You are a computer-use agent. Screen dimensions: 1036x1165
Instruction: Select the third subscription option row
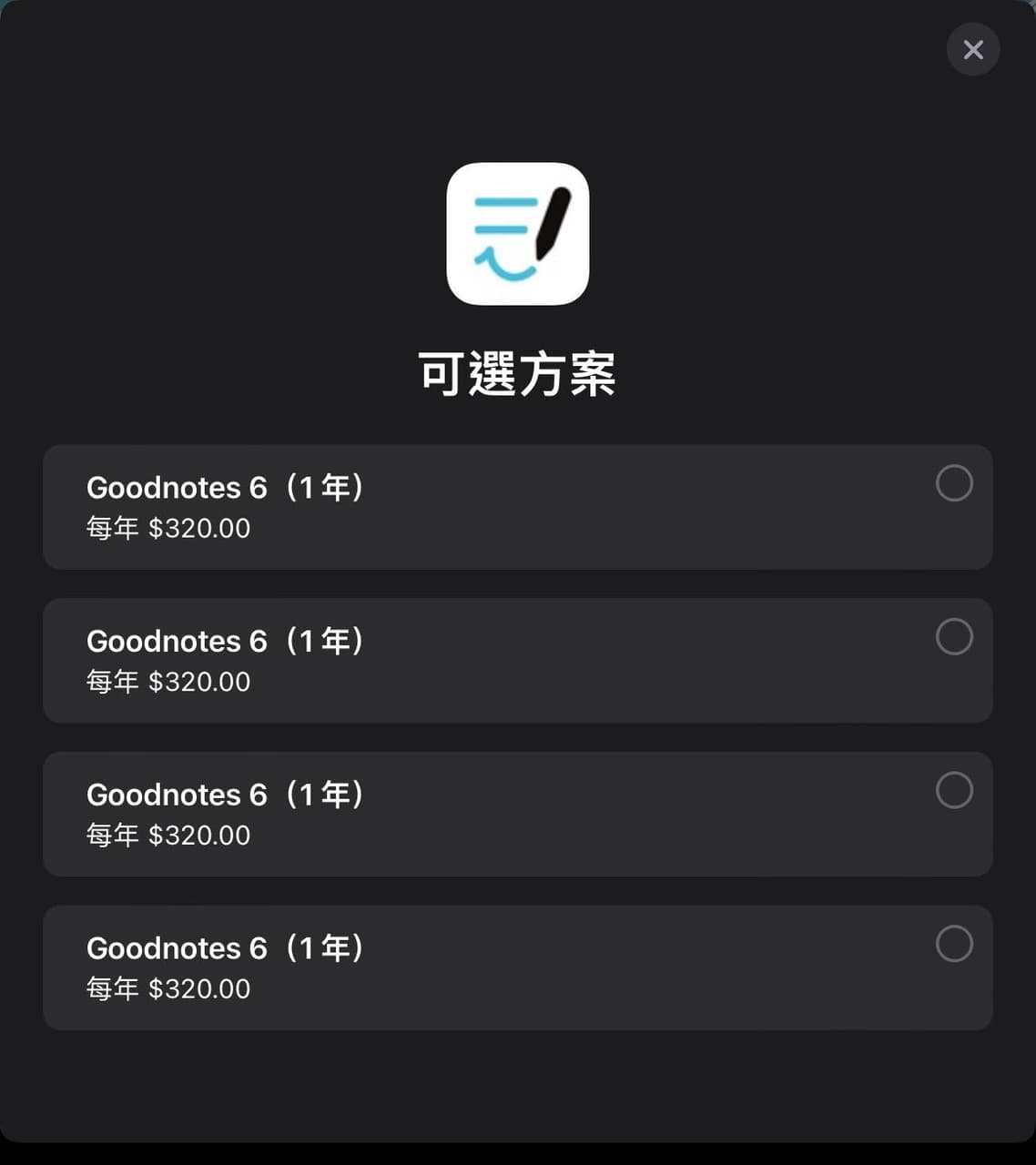pos(518,814)
